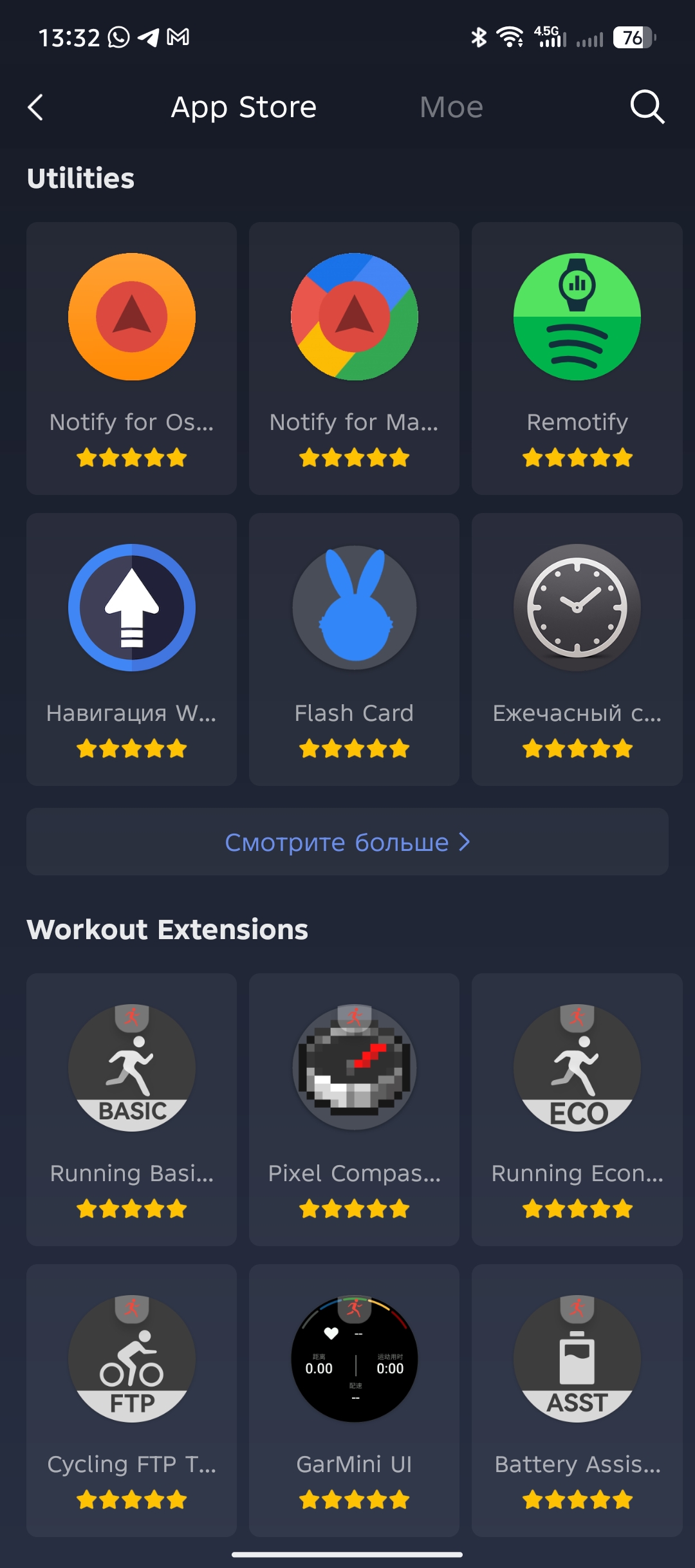Open the Ежечасный с... app card
695x1568 pixels.
pyautogui.click(x=577, y=649)
